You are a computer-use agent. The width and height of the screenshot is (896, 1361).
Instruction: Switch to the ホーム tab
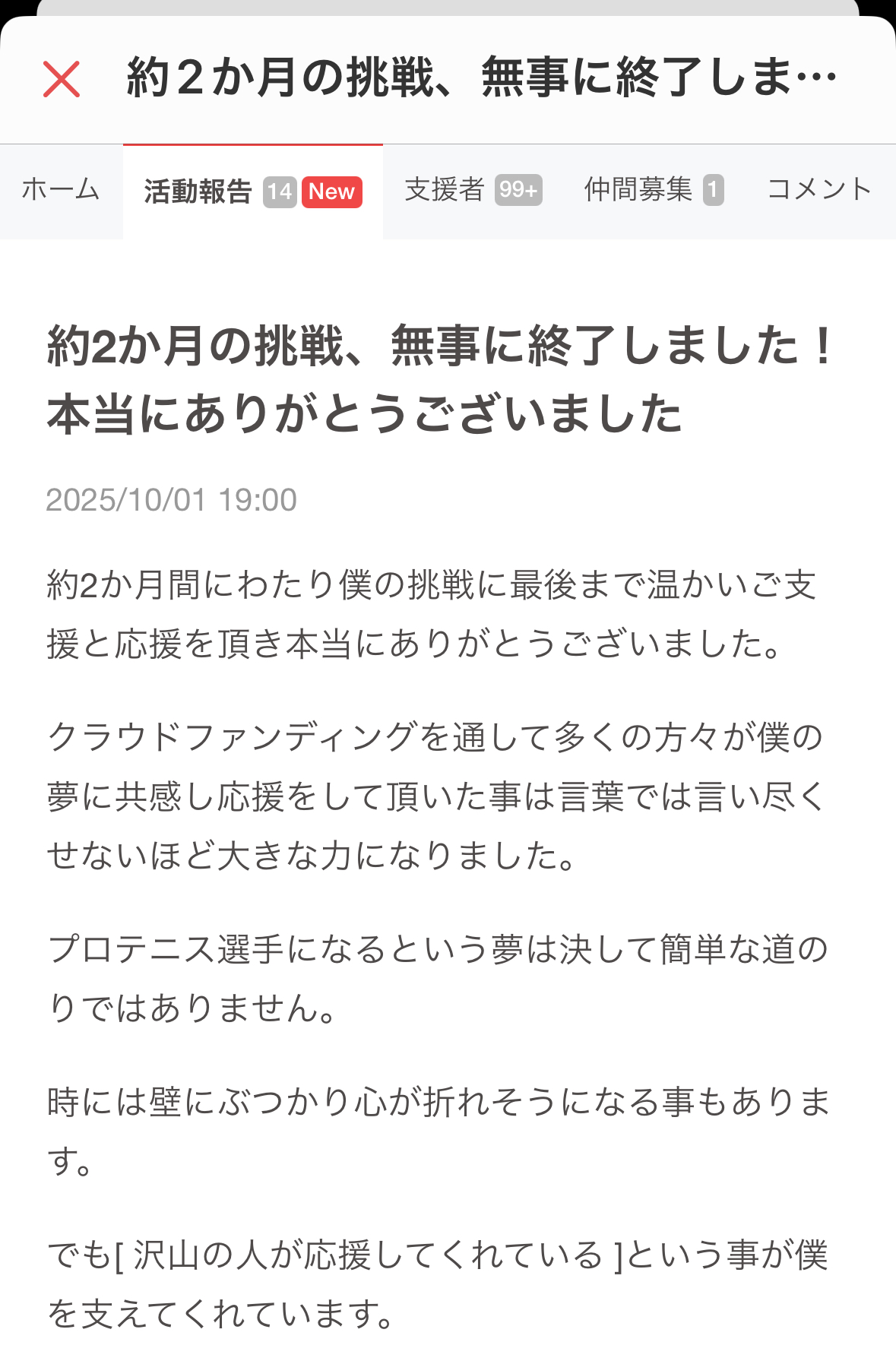tap(61, 190)
